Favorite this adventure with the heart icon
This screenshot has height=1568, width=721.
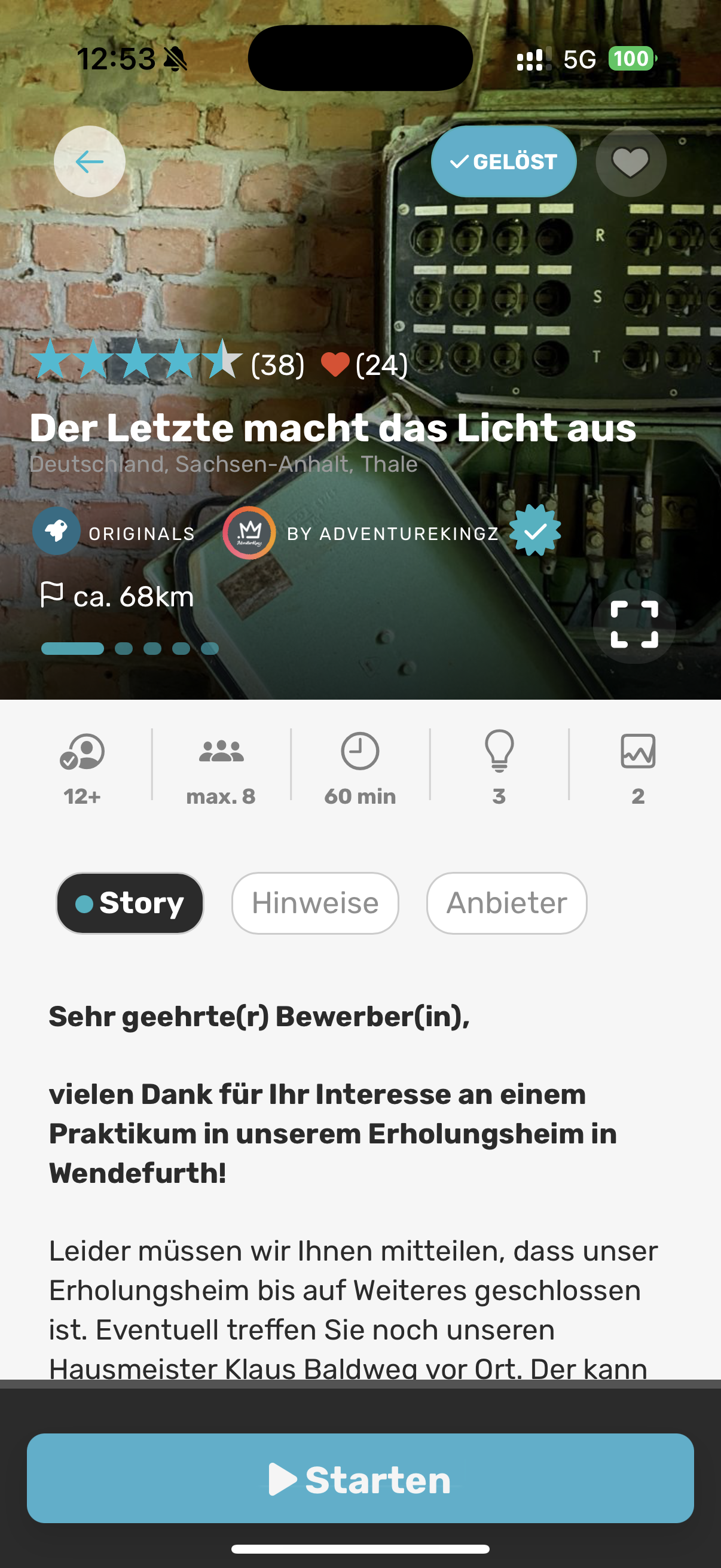coord(631,161)
